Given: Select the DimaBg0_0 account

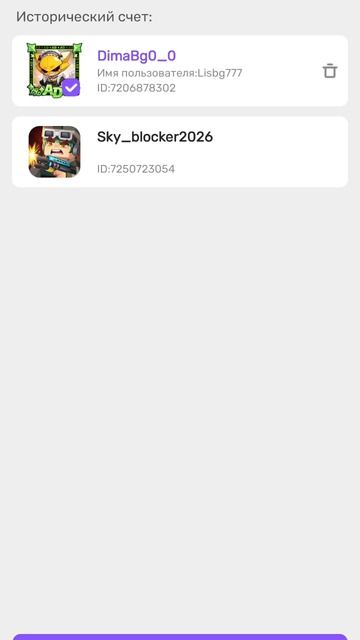Looking at the screenshot, I should pyautogui.click(x=180, y=71).
